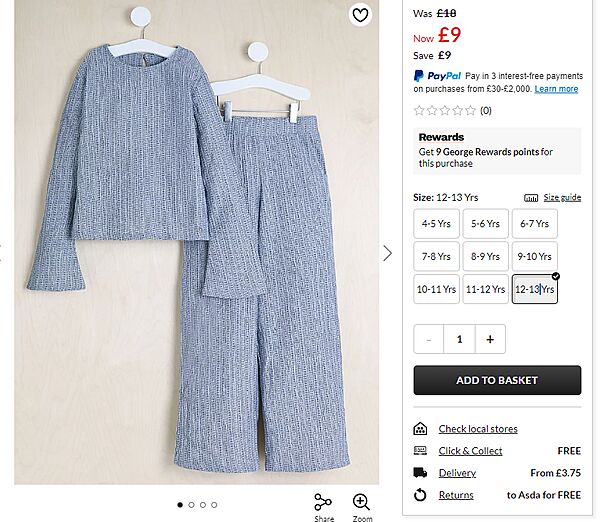Open Click & Collect details
The image size is (600, 522).
(x=470, y=451)
